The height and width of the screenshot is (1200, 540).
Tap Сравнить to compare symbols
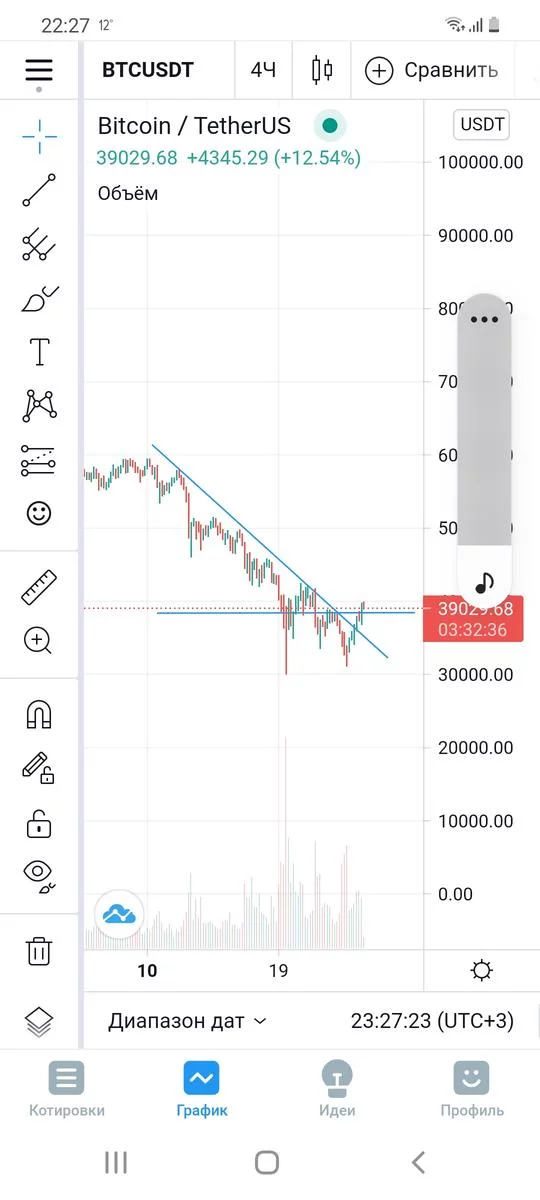(x=432, y=70)
